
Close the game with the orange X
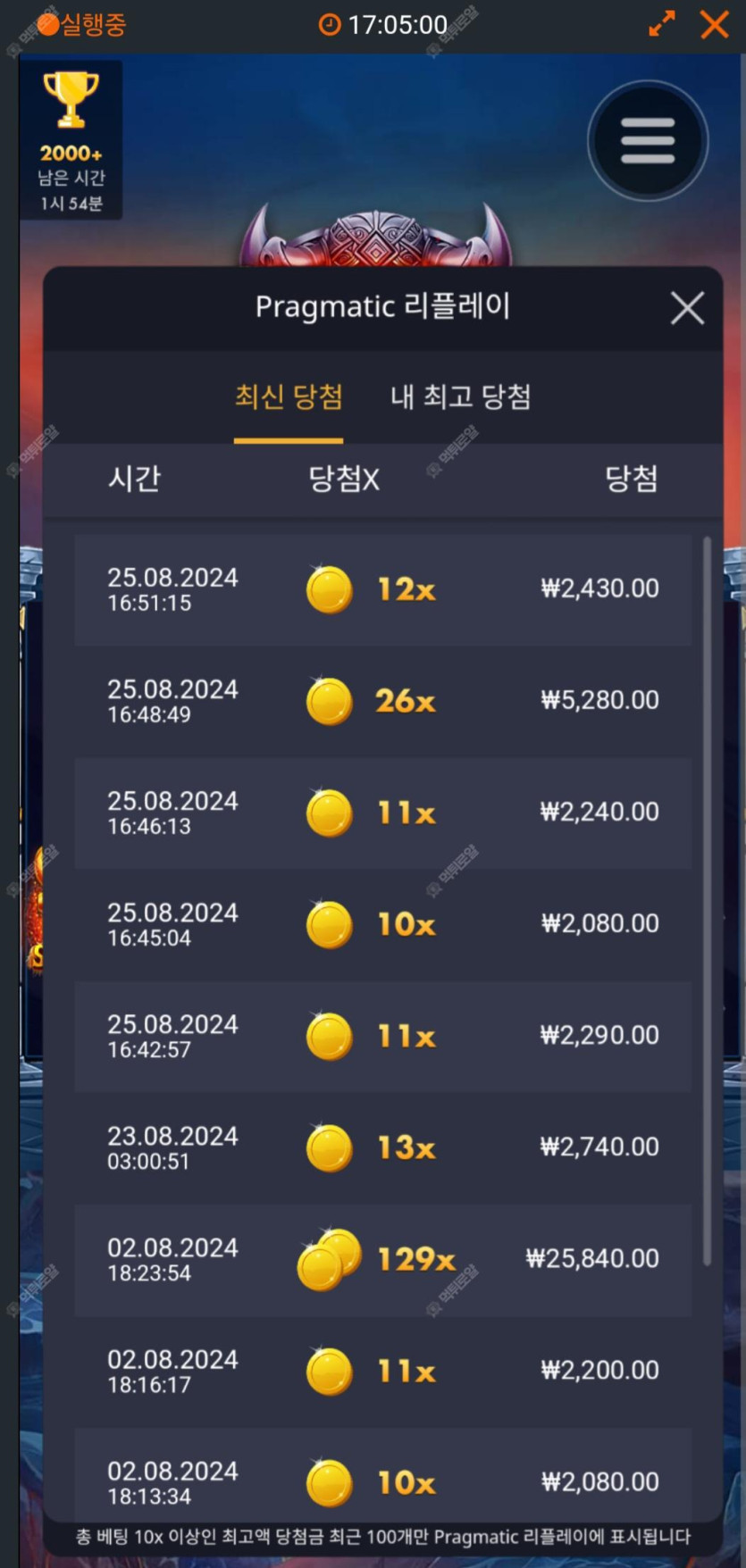point(714,24)
